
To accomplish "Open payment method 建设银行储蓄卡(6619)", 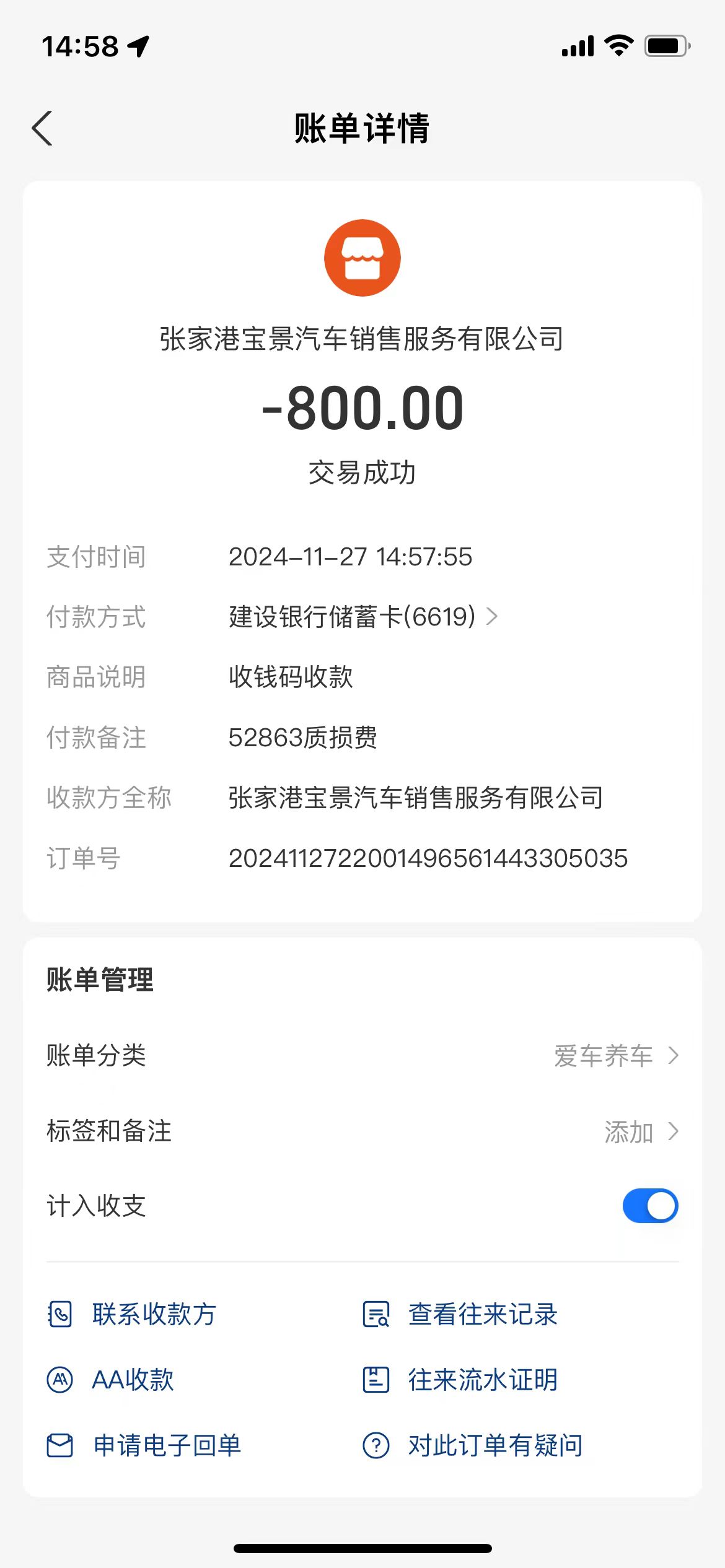I will tap(362, 617).
